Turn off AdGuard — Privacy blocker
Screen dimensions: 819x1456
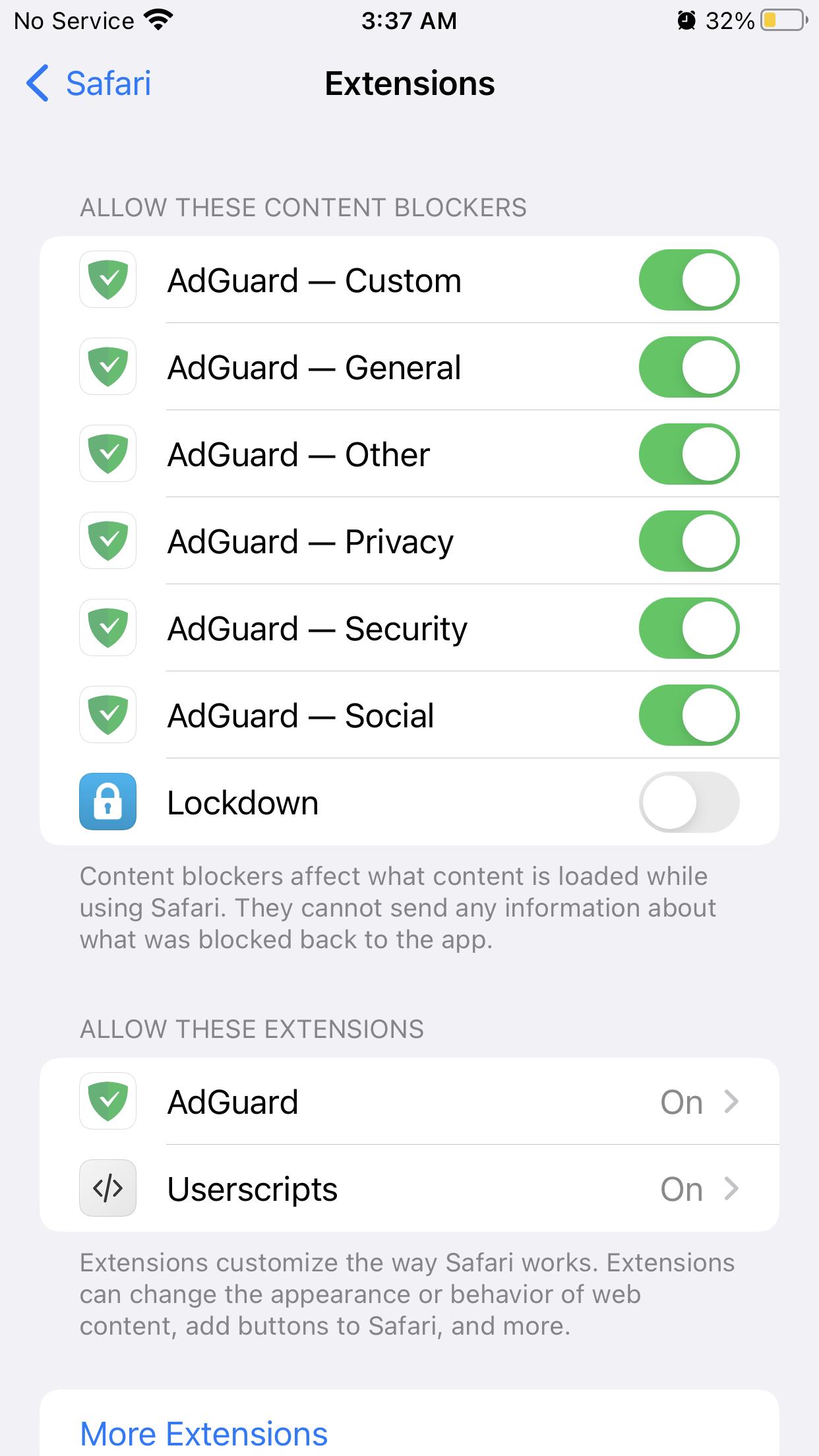689,541
